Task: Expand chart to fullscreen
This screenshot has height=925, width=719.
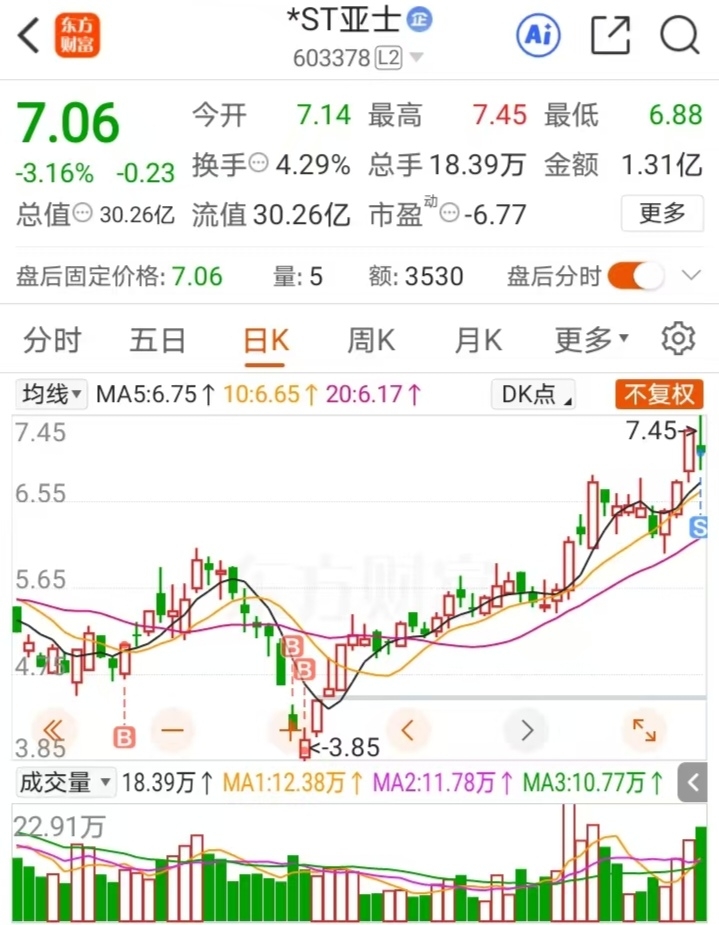Action: 644,730
